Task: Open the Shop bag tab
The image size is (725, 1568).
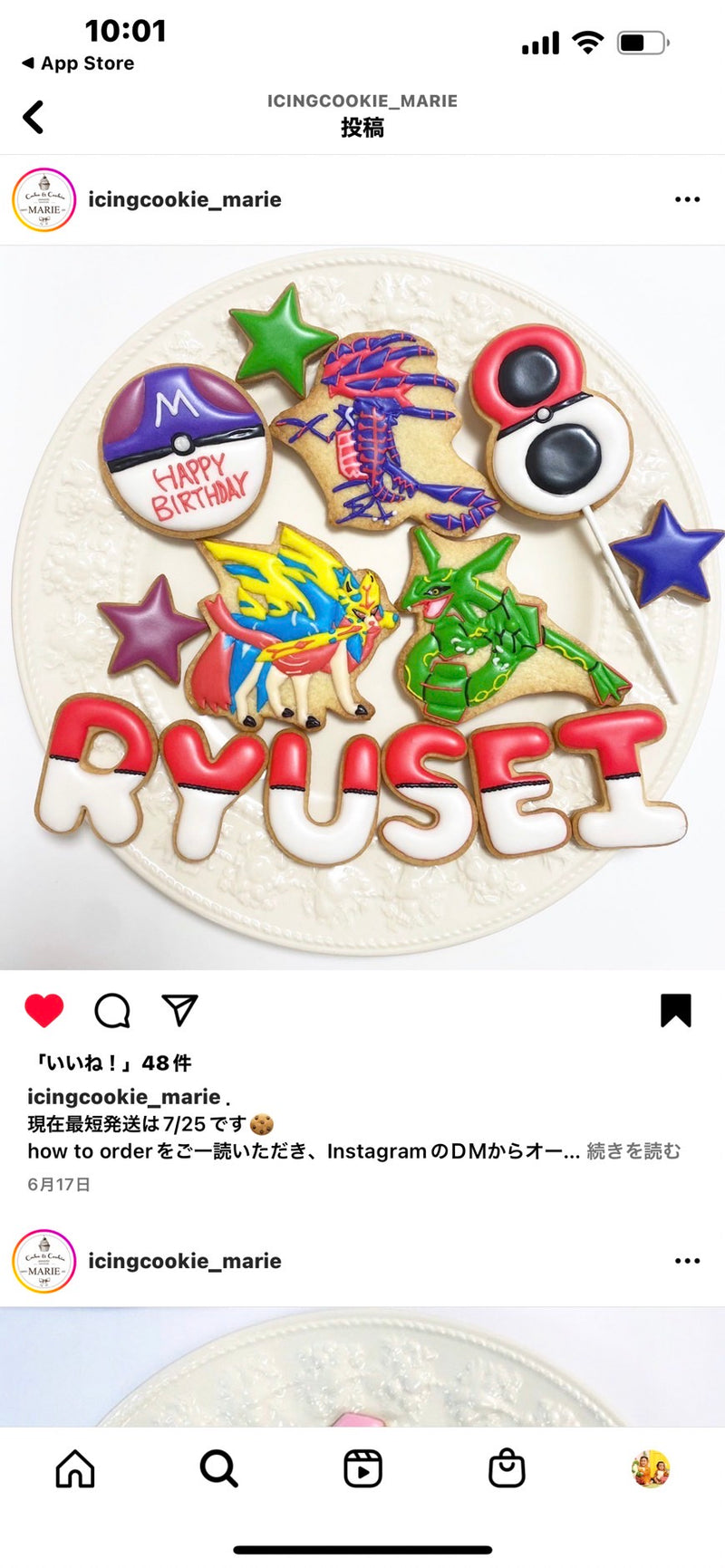Action: tap(507, 1468)
